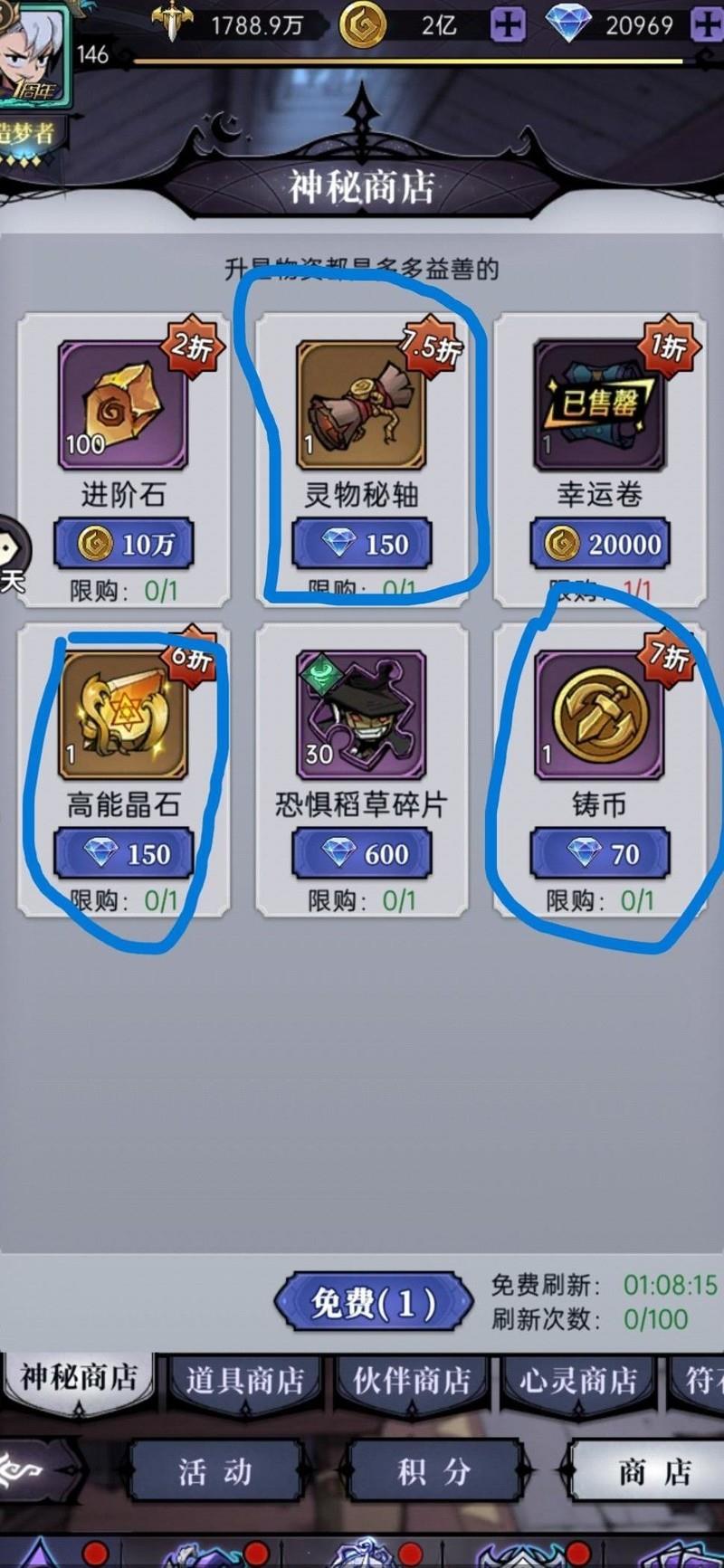The height and width of the screenshot is (1568, 724).
Task: Buy 进阶石 for 10万 gold
Action: pyautogui.click(x=124, y=544)
